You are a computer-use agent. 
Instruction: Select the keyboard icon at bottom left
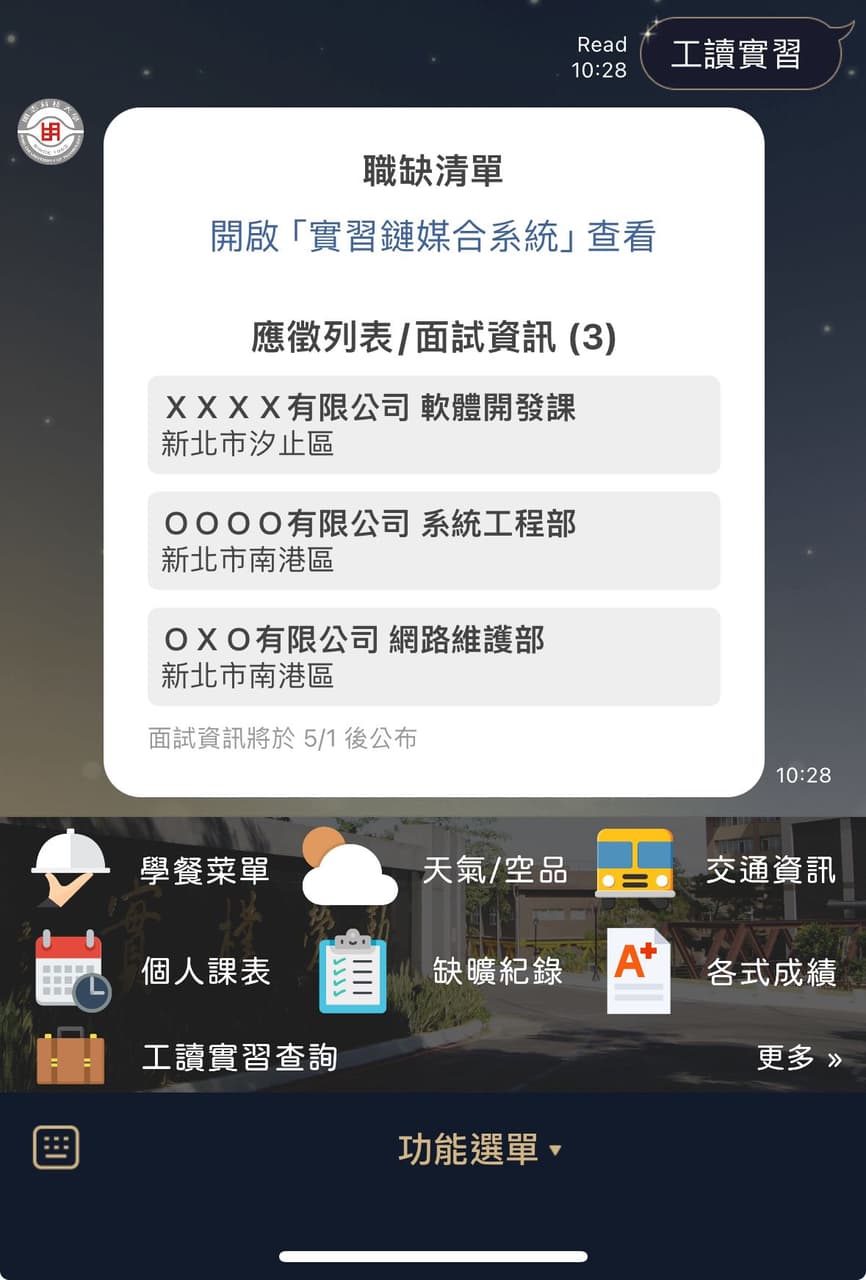[x=54, y=1145]
